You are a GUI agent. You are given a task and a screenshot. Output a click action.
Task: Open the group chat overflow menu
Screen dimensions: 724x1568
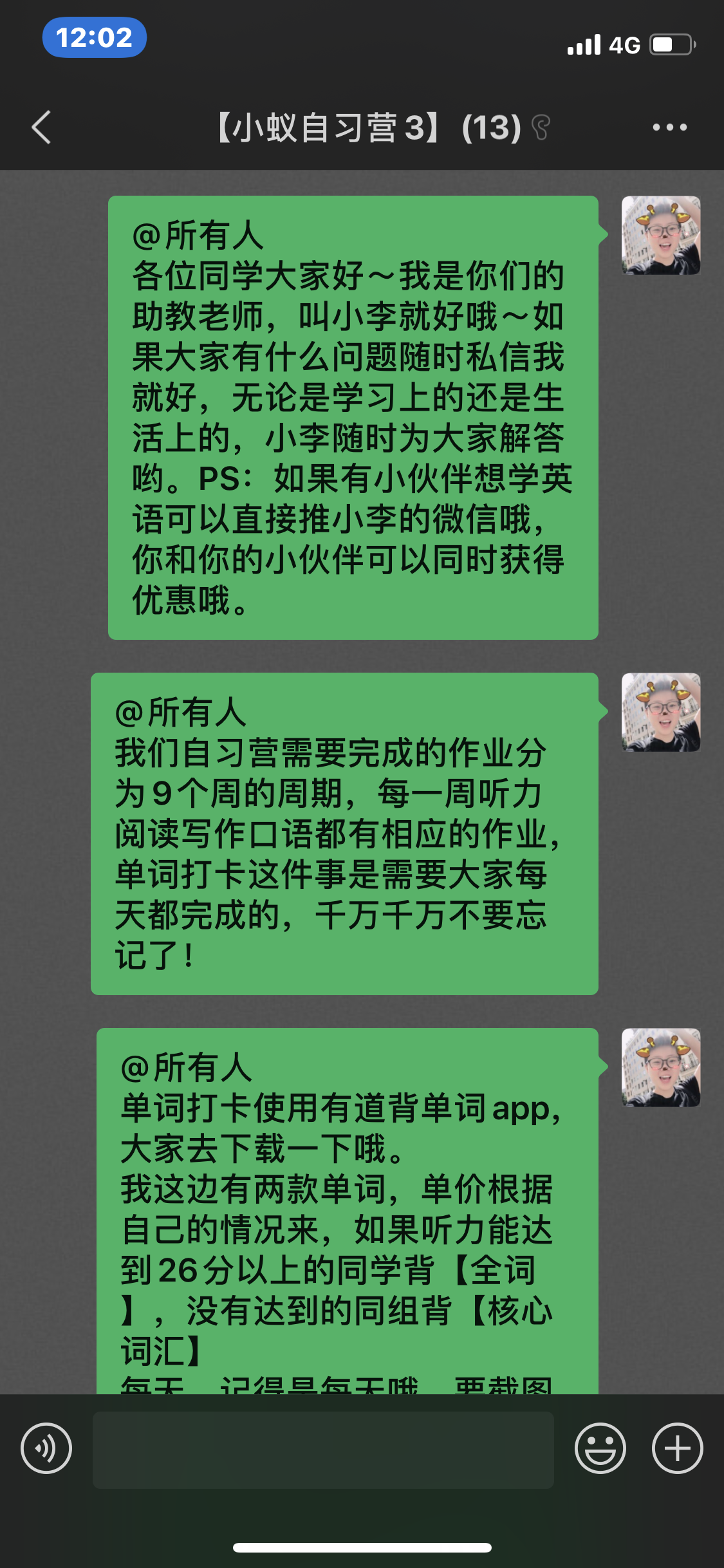[669, 127]
